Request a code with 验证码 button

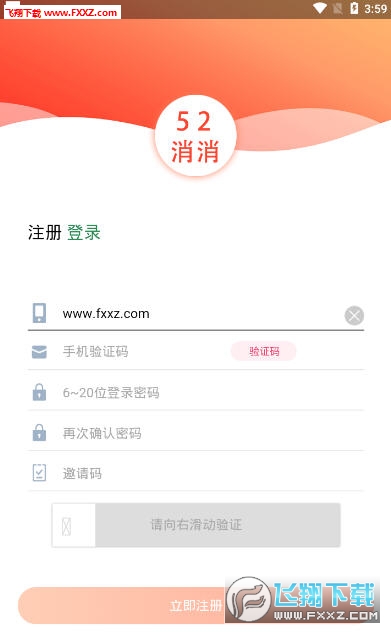(264, 351)
